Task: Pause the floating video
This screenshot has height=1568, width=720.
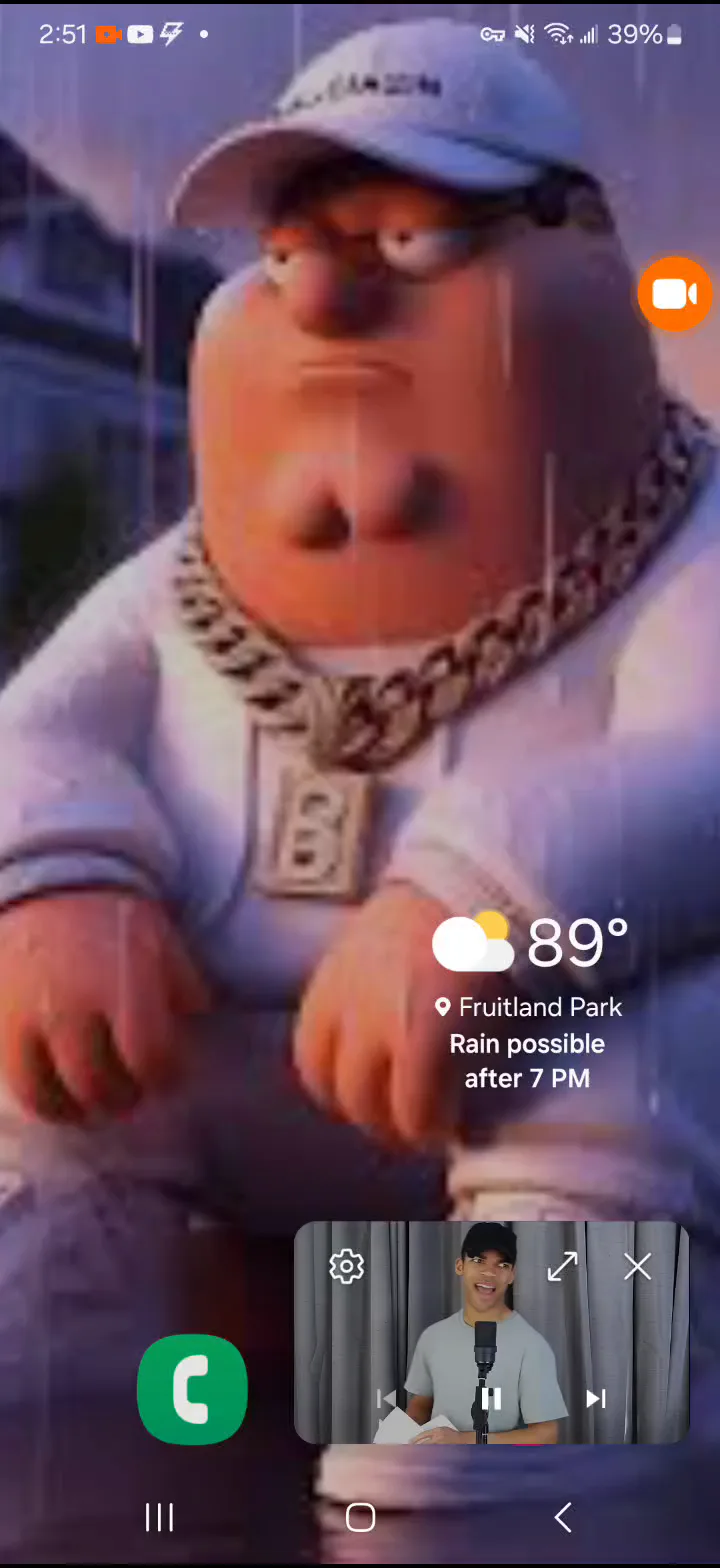Action: pos(491,1398)
